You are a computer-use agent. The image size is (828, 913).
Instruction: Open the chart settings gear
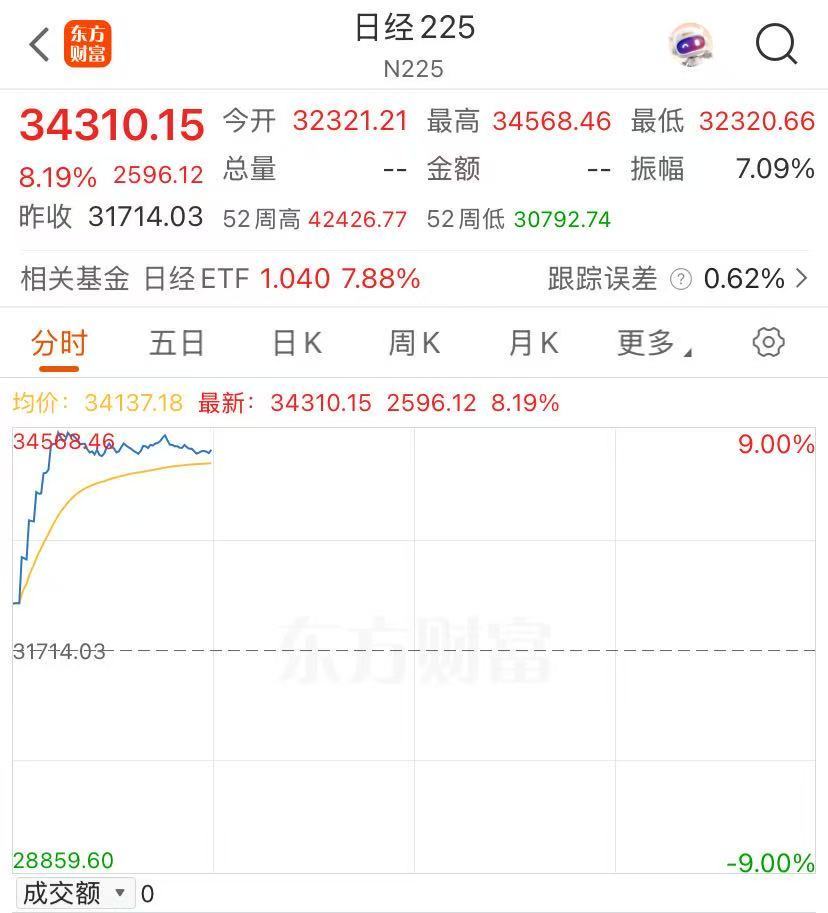pos(767,342)
